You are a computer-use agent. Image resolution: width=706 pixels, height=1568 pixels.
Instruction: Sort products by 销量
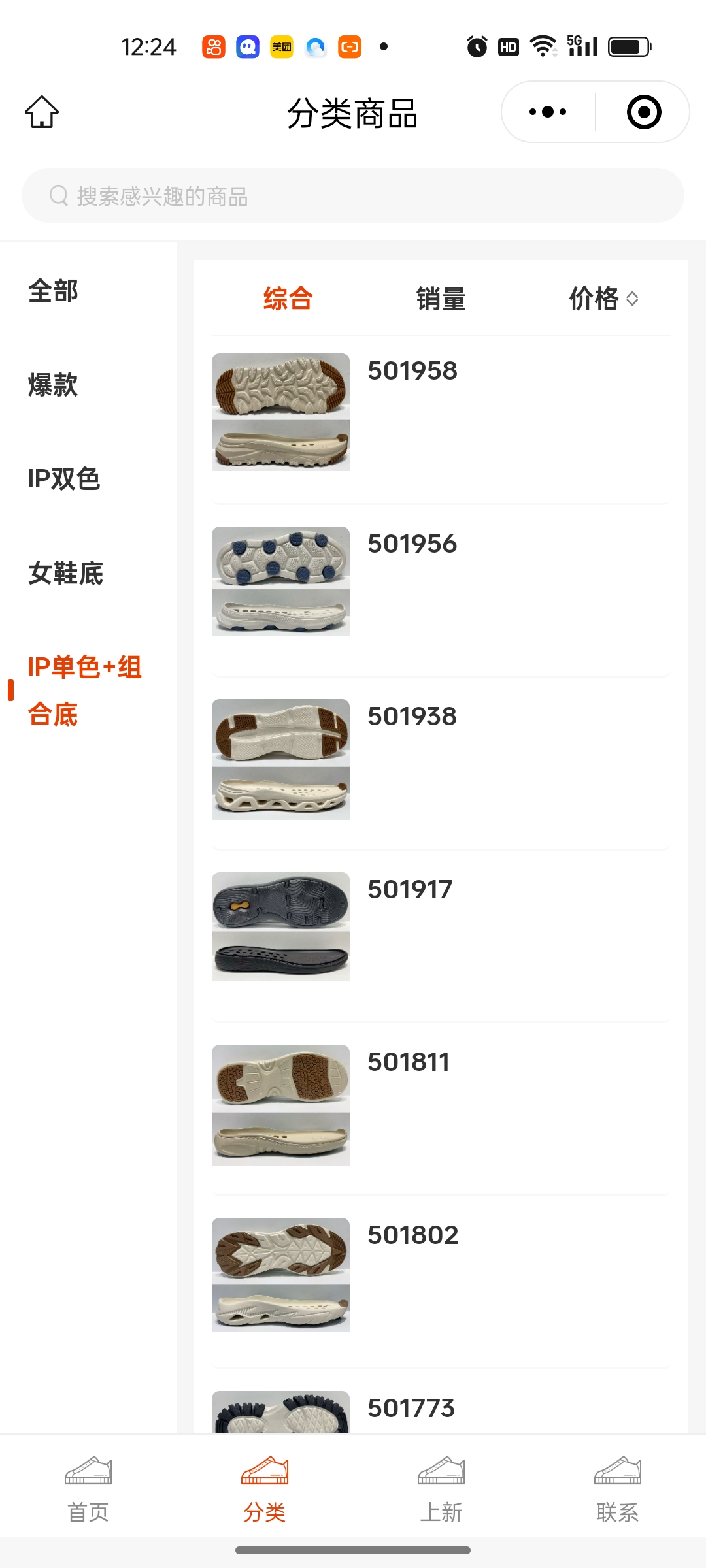pyautogui.click(x=441, y=299)
